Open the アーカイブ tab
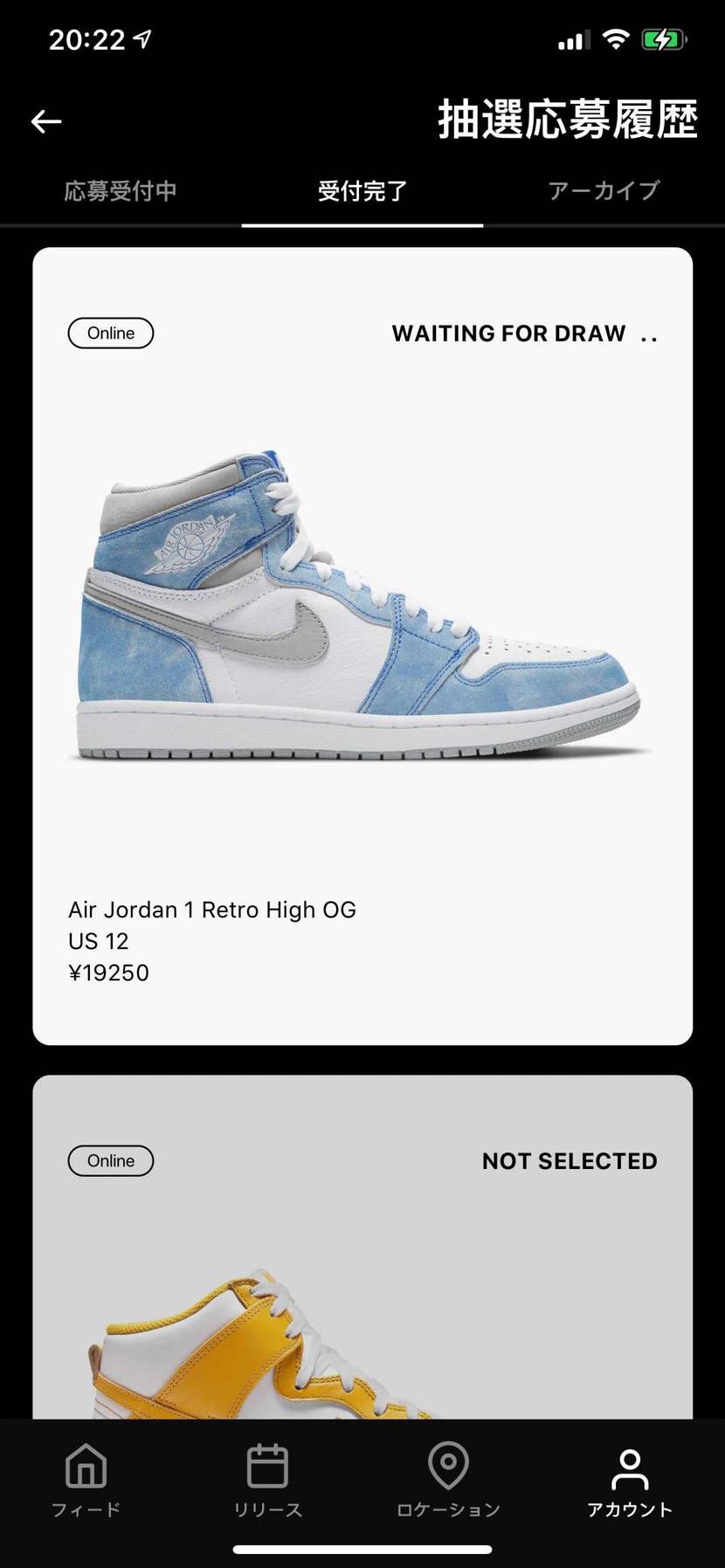The image size is (725, 1568). pyautogui.click(x=604, y=191)
